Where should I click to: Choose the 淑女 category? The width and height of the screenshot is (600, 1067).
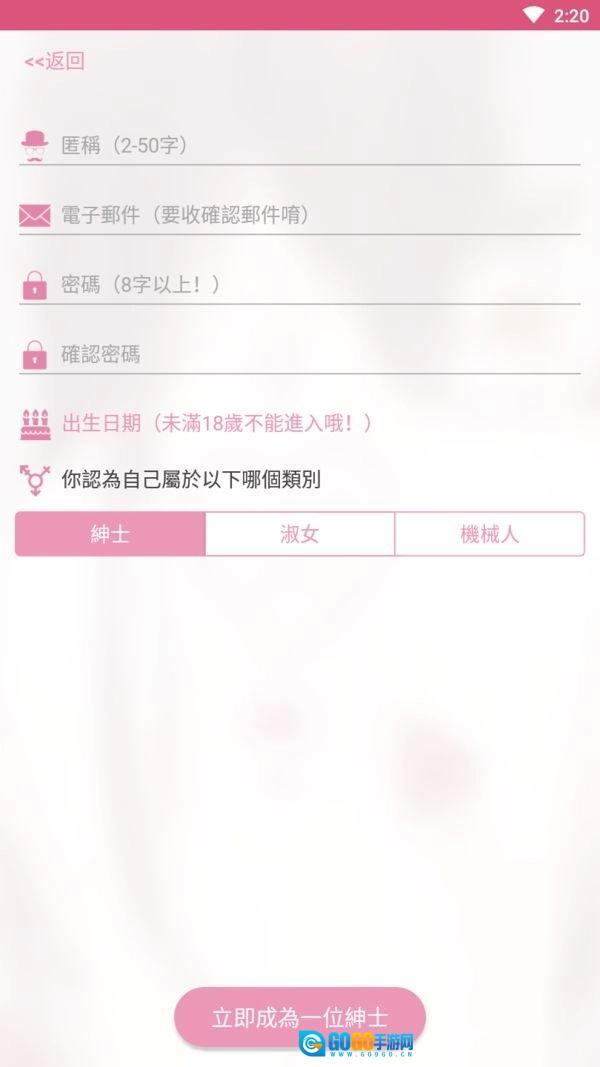click(x=300, y=534)
